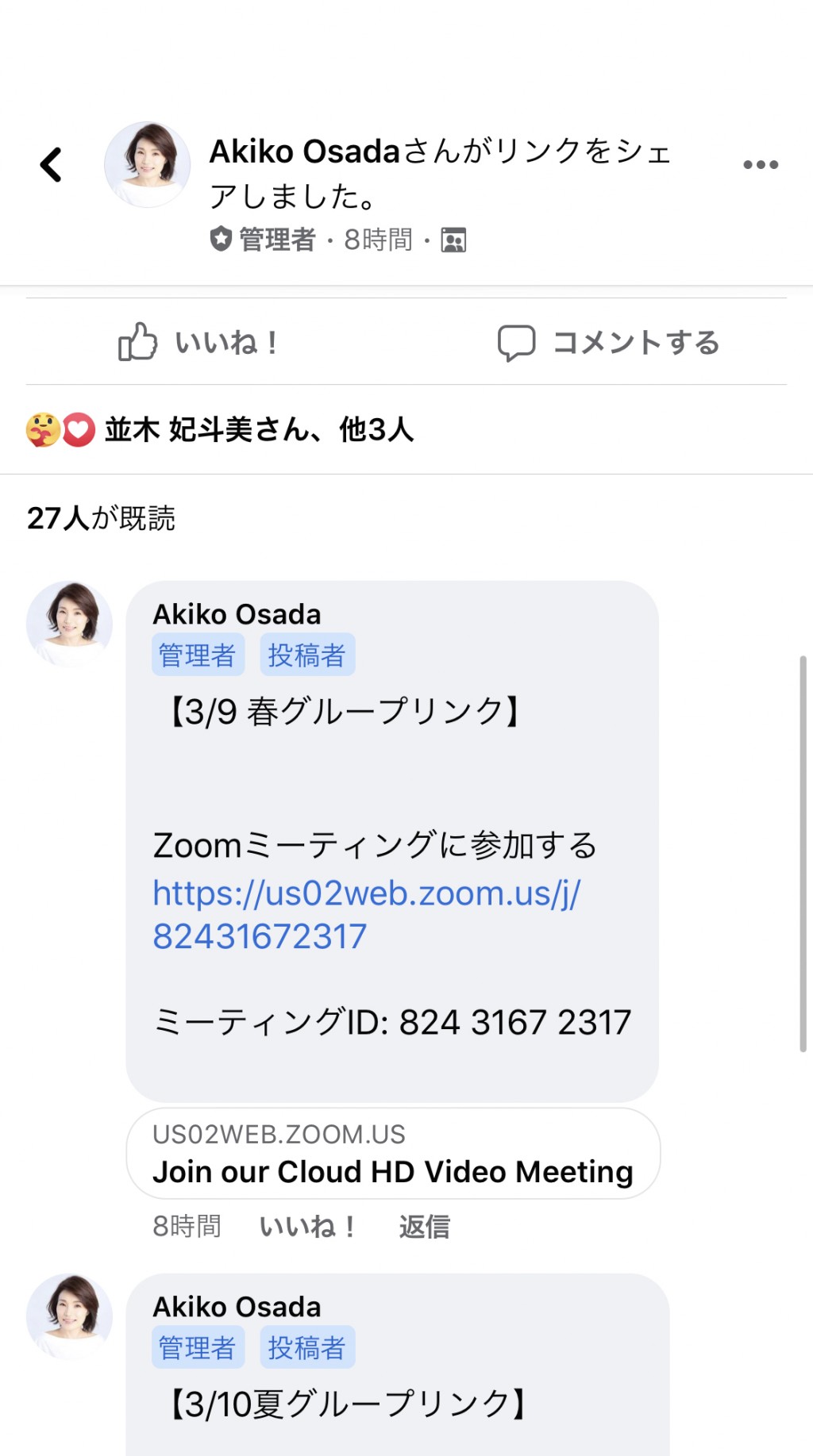
Task: Open Akiko Osada's avatar beside 3/10 comment
Action: click(x=69, y=1316)
